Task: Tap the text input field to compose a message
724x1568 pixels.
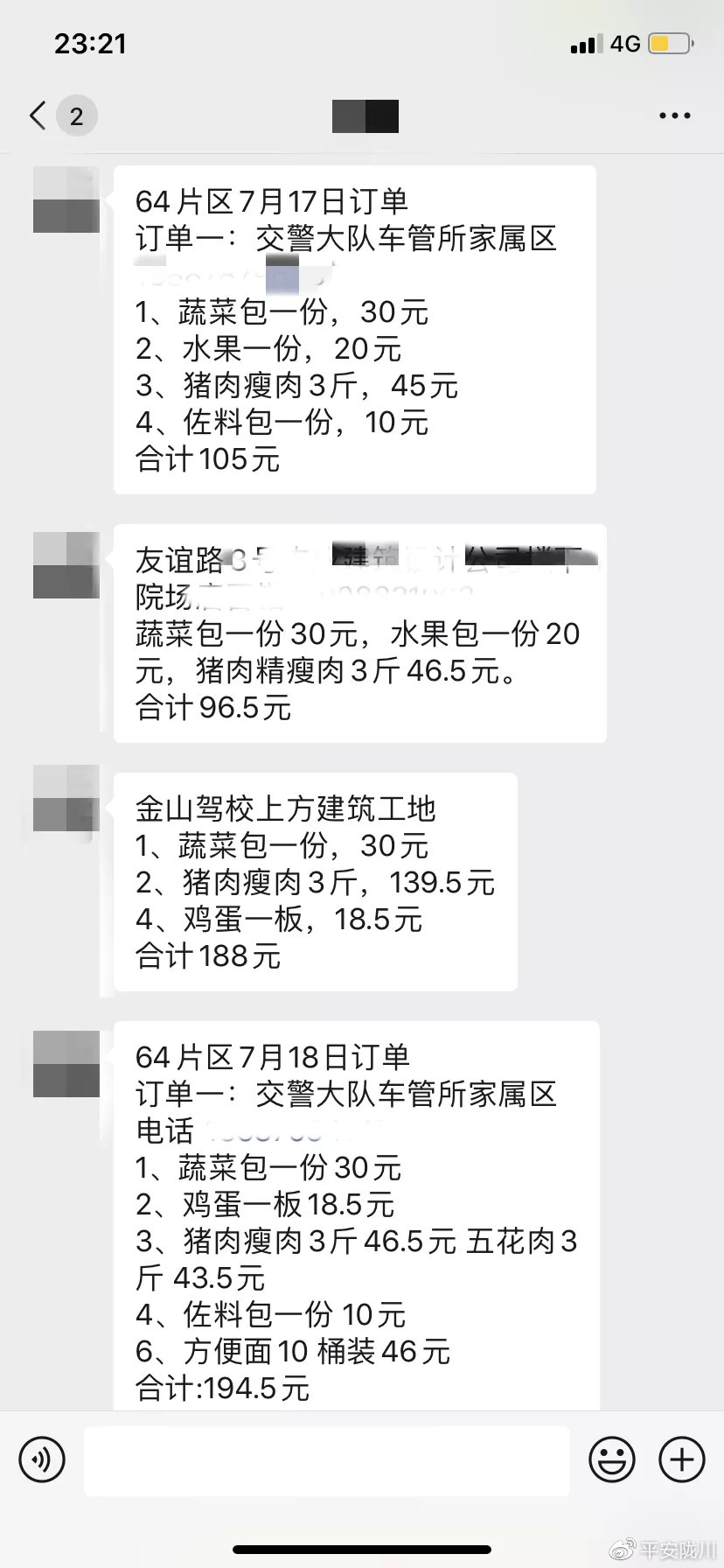Action: [327, 1459]
